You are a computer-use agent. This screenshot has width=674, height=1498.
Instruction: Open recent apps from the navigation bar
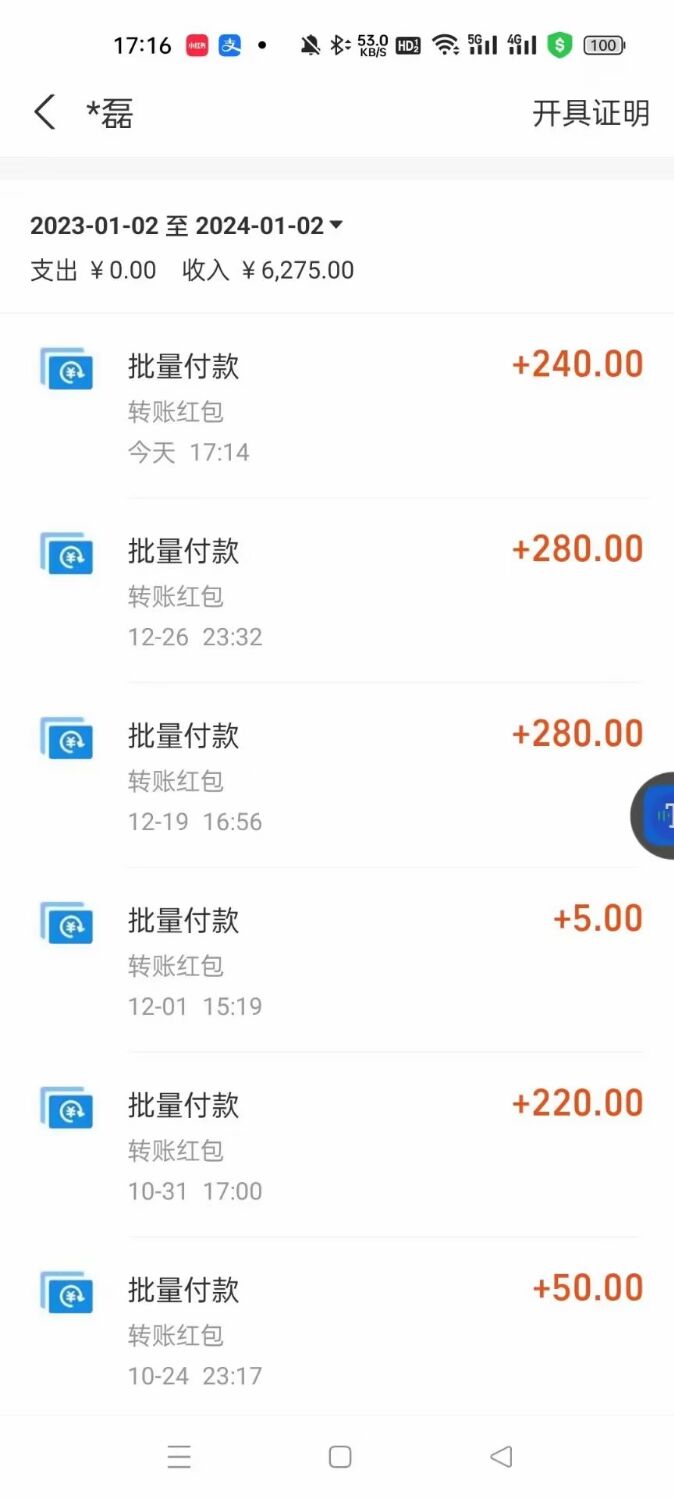click(179, 1457)
